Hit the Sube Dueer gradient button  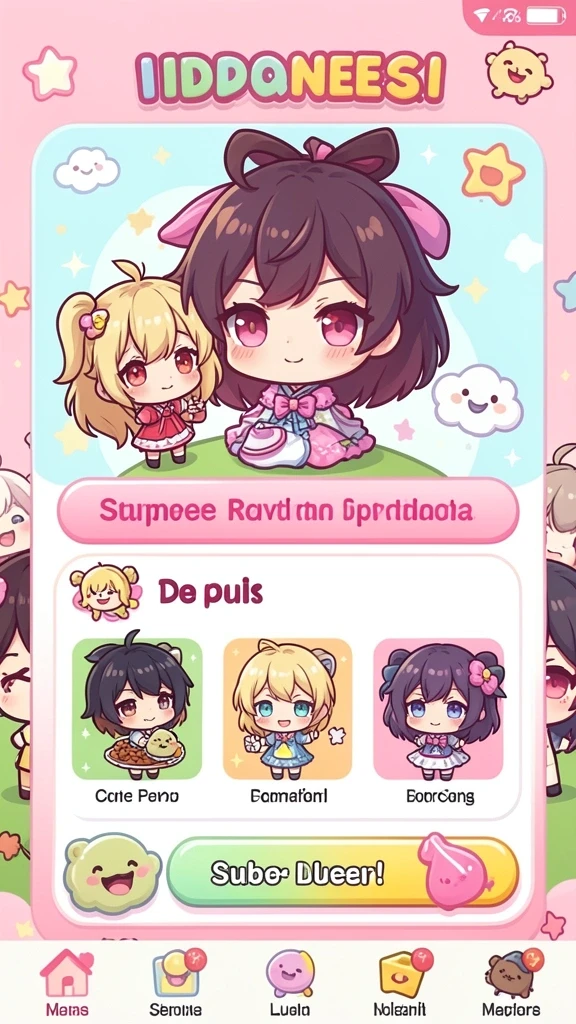click(x=342, y=872)
